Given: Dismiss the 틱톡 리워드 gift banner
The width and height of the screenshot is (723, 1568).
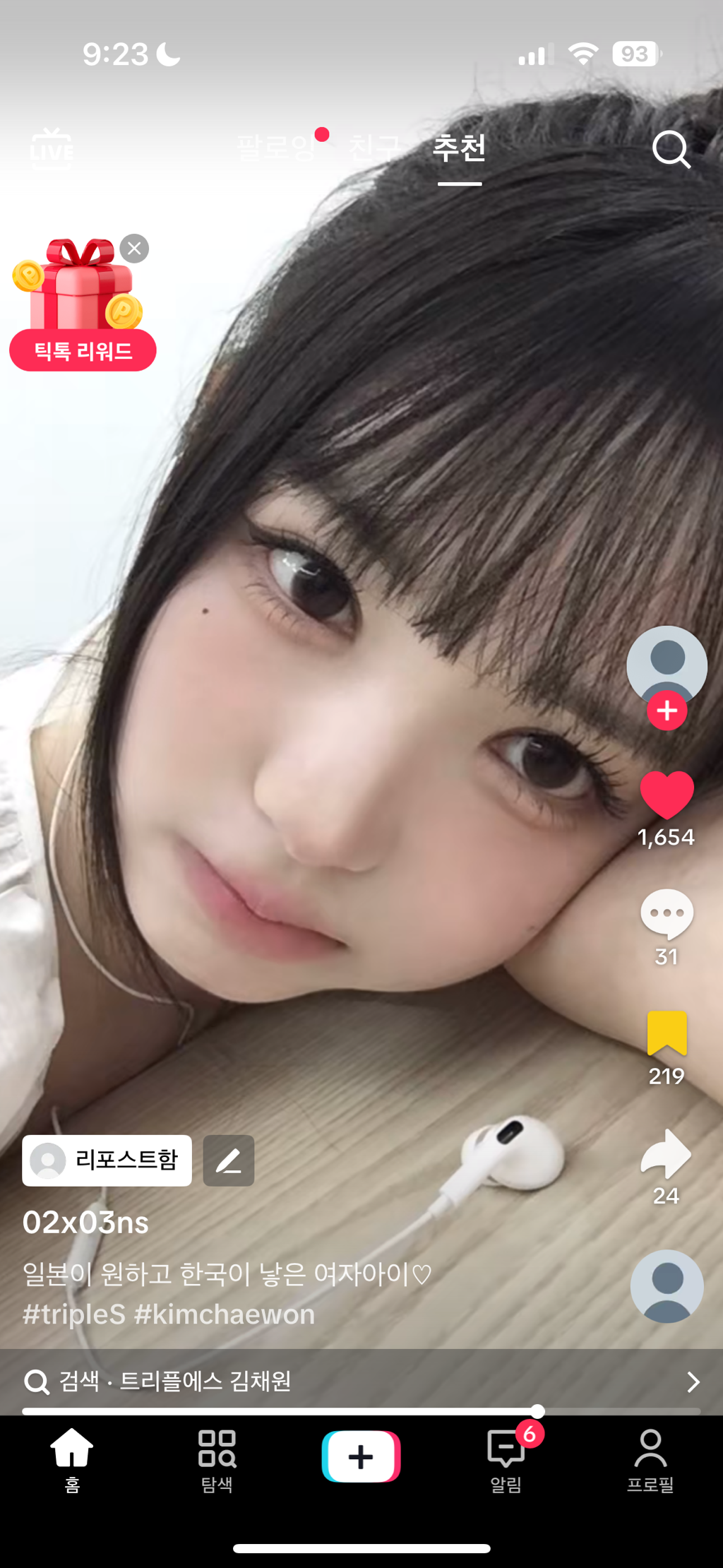Looking at the screenshot, I should click(134, 249).
